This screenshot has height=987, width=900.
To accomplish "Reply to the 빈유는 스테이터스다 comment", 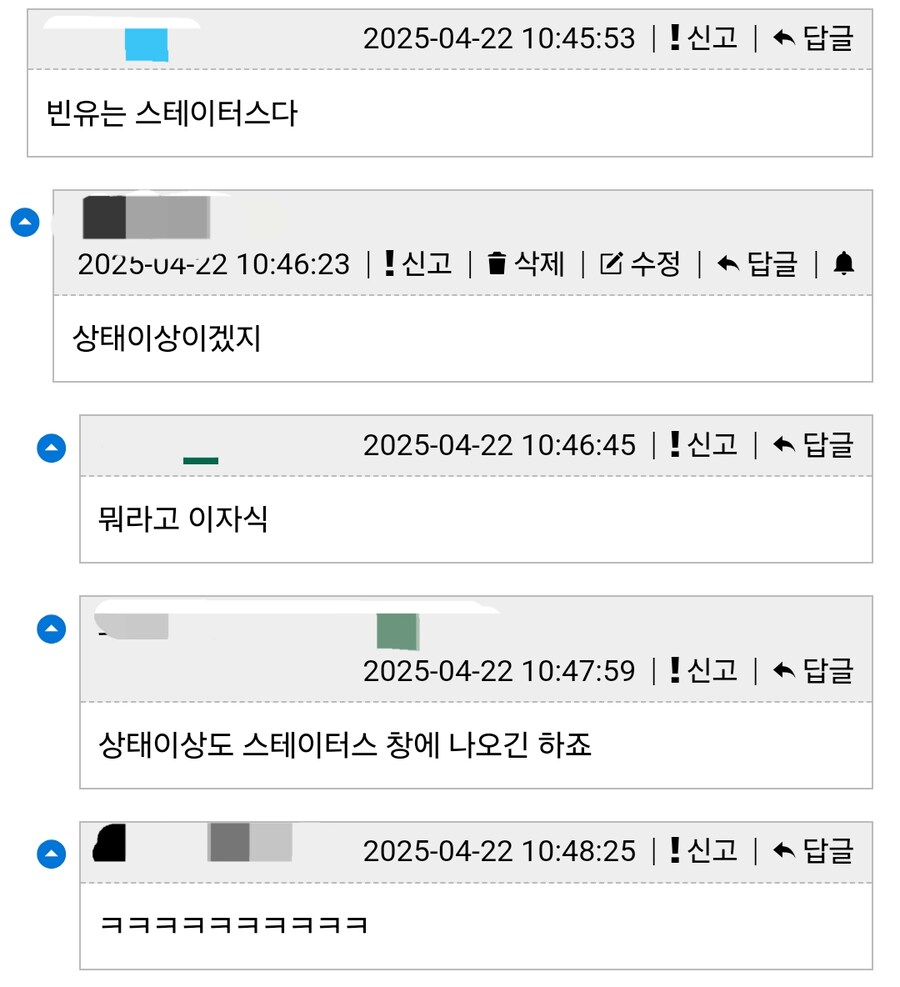I will click(x=813, y=39).
